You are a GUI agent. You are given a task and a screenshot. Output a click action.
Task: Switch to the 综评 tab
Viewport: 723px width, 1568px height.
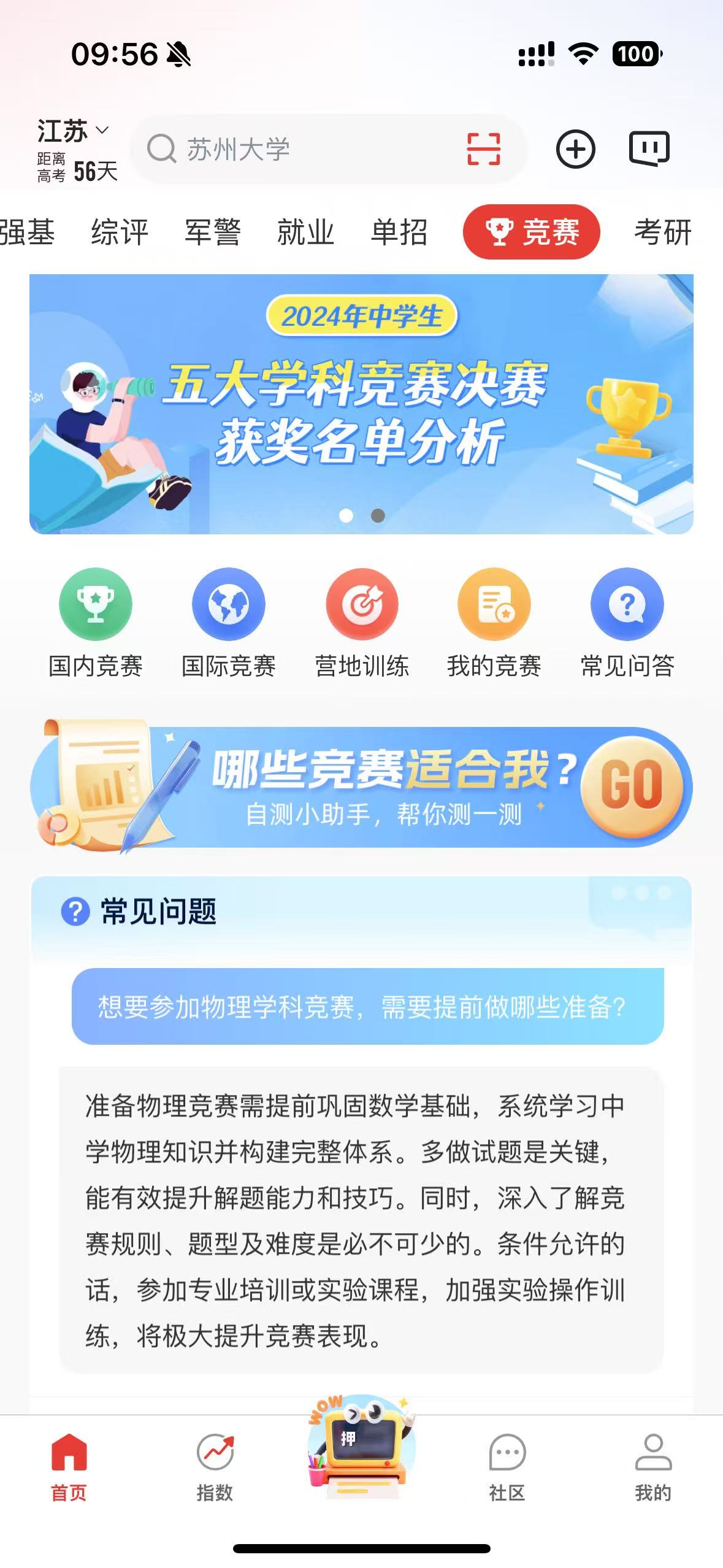(120, 233)
